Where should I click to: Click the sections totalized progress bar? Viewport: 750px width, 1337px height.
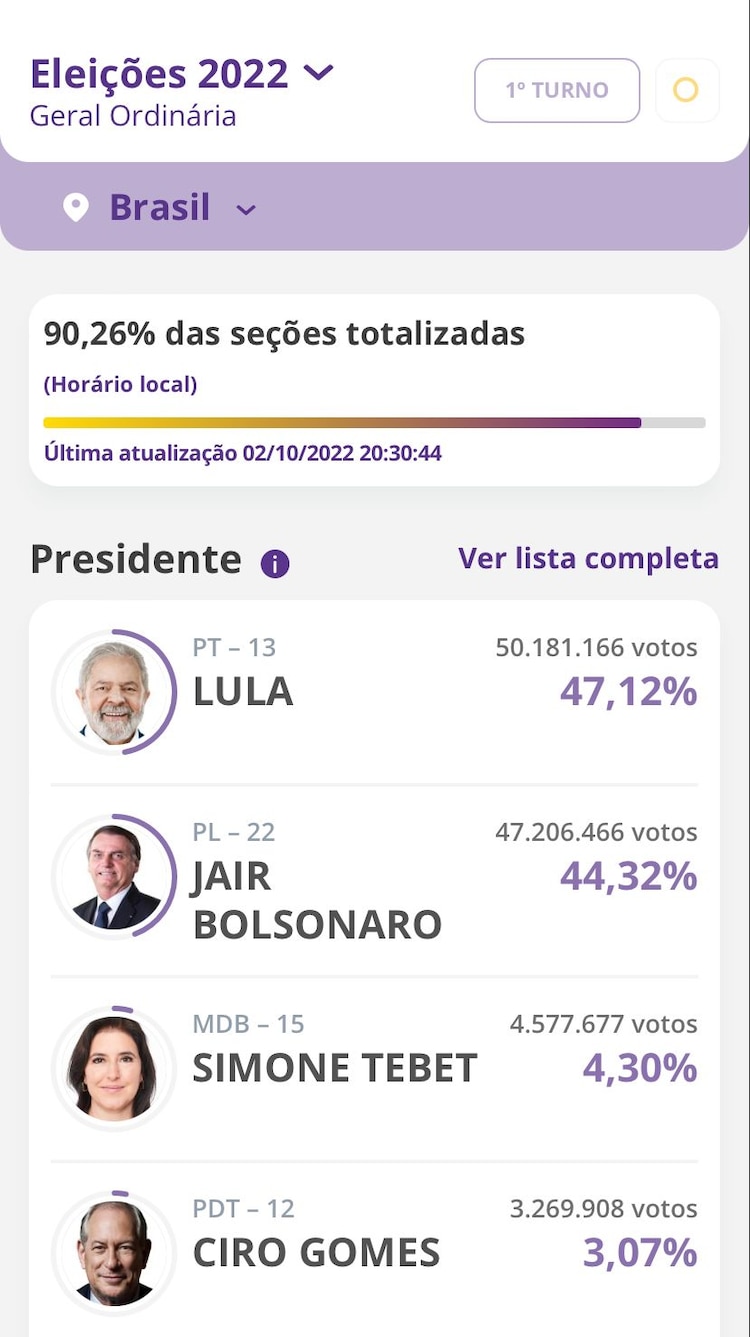(375, 422)
